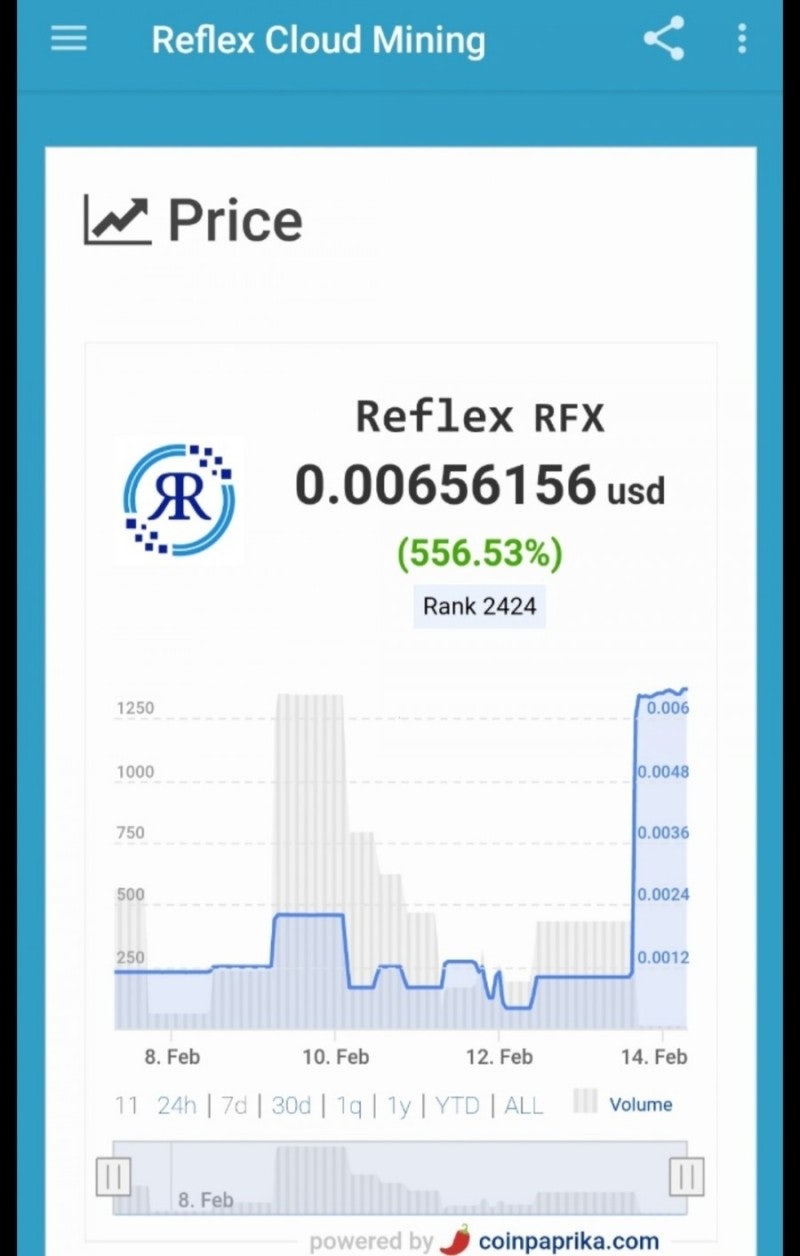Click the Price chart line graph icon
Viewport: 800px width, 1256px height.
117,218
